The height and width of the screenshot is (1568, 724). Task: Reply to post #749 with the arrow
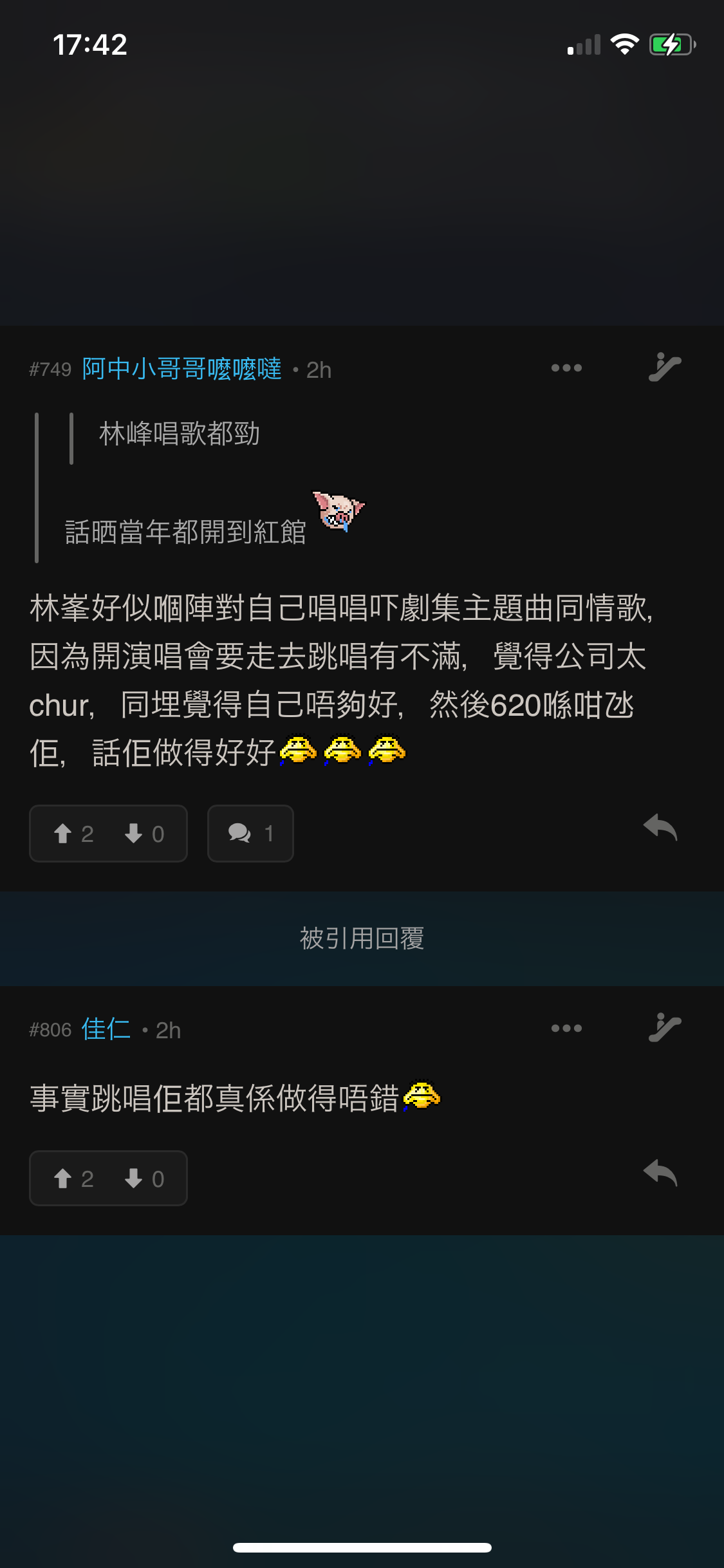(661, 828)
